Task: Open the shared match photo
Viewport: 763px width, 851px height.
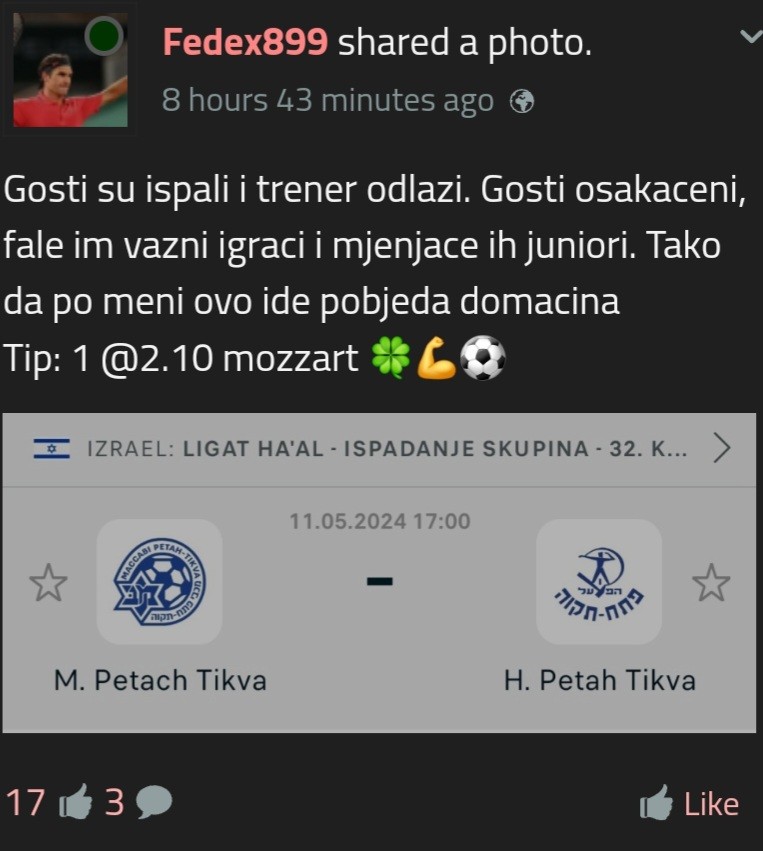Action: coord(379,572)
